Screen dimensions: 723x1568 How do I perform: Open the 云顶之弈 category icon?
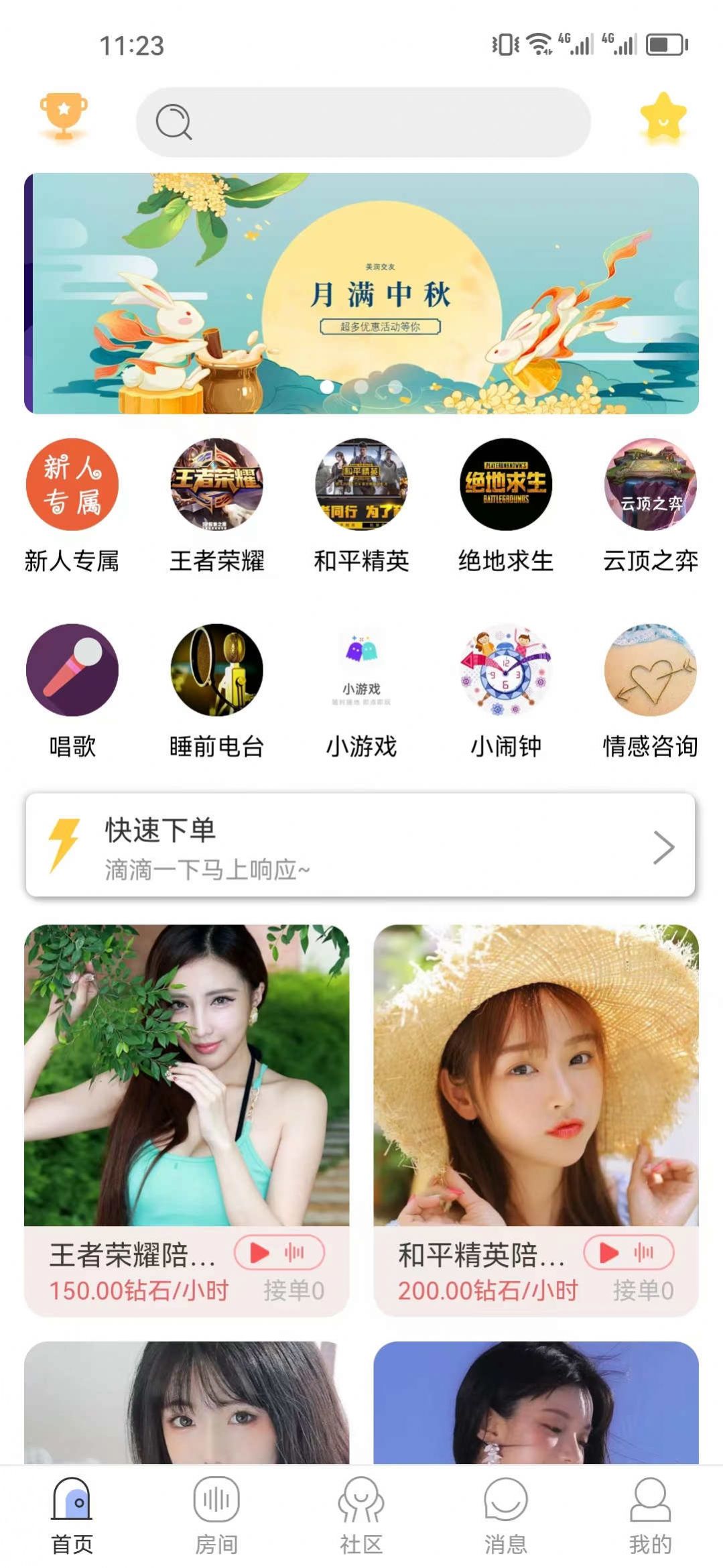click(x=649, y=487)
